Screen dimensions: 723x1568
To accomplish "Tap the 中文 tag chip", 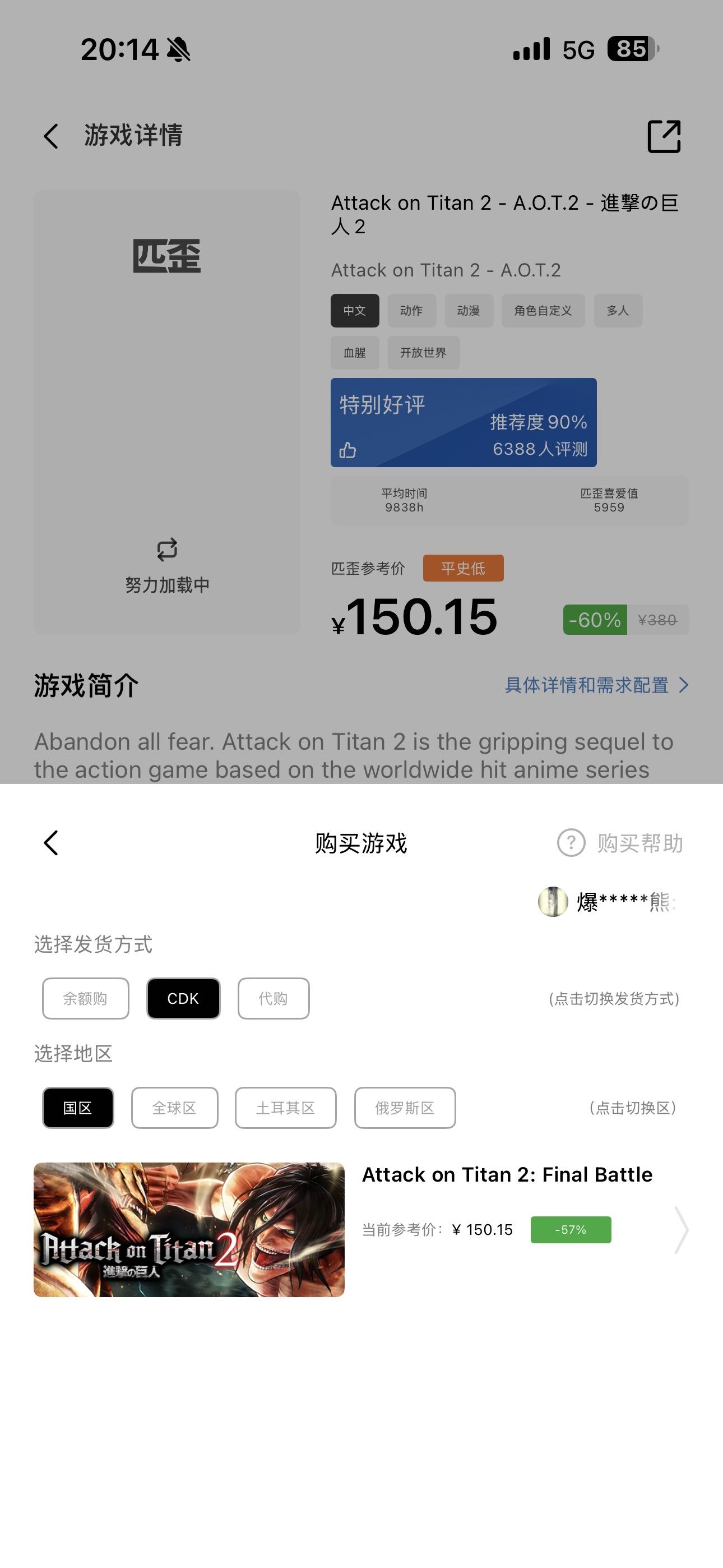I will [355, 311].
